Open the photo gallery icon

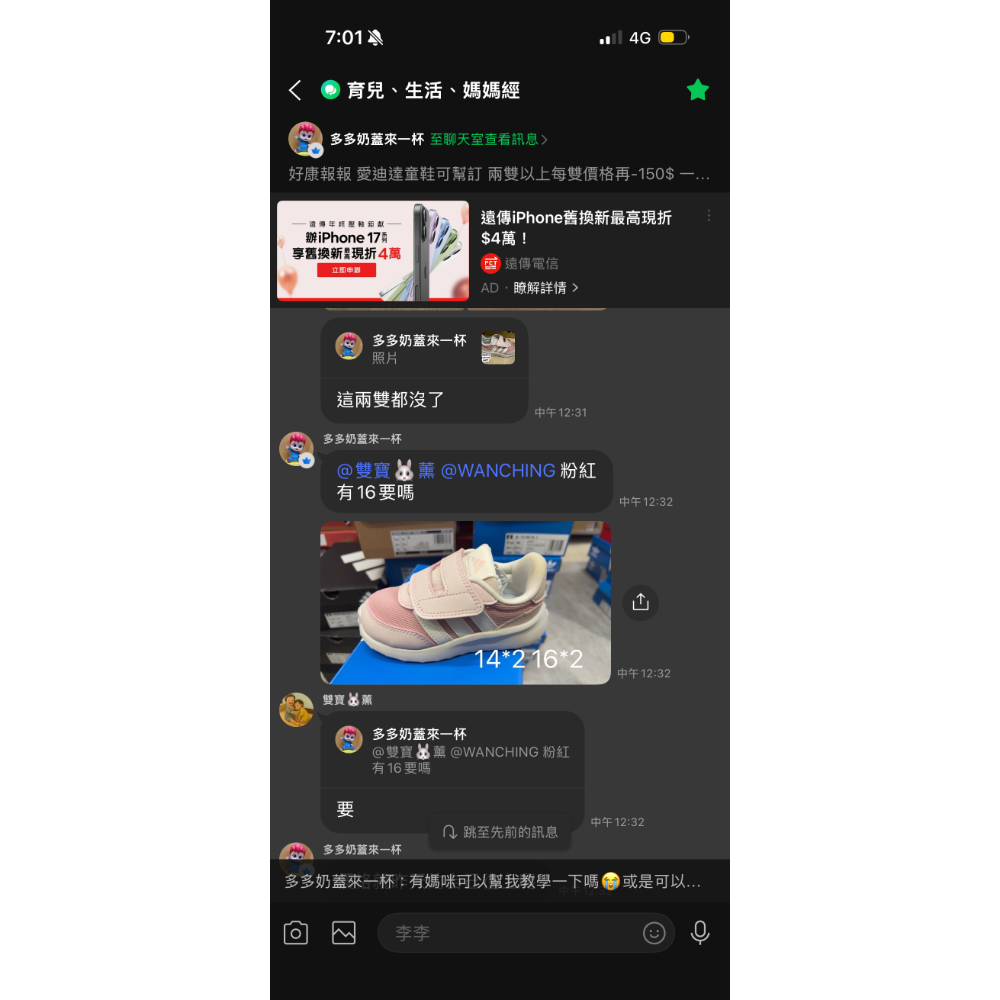tap(344, 933)
